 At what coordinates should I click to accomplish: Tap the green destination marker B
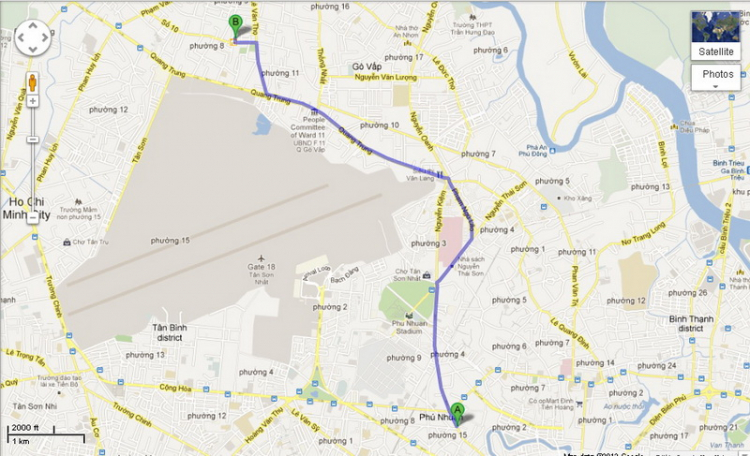tap(235, 24)
